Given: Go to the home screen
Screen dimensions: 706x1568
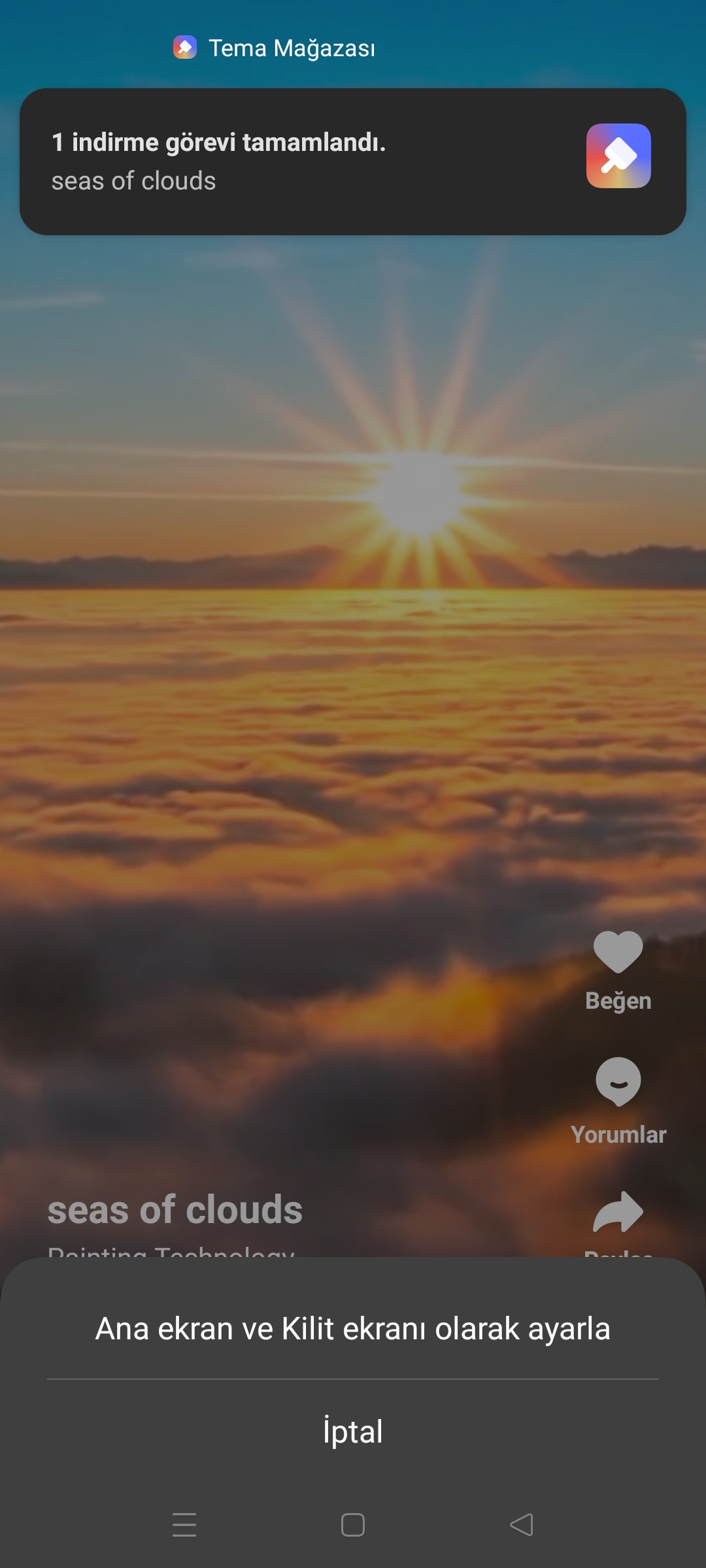Looking at the screenshot, I should tap(353, 1525).
